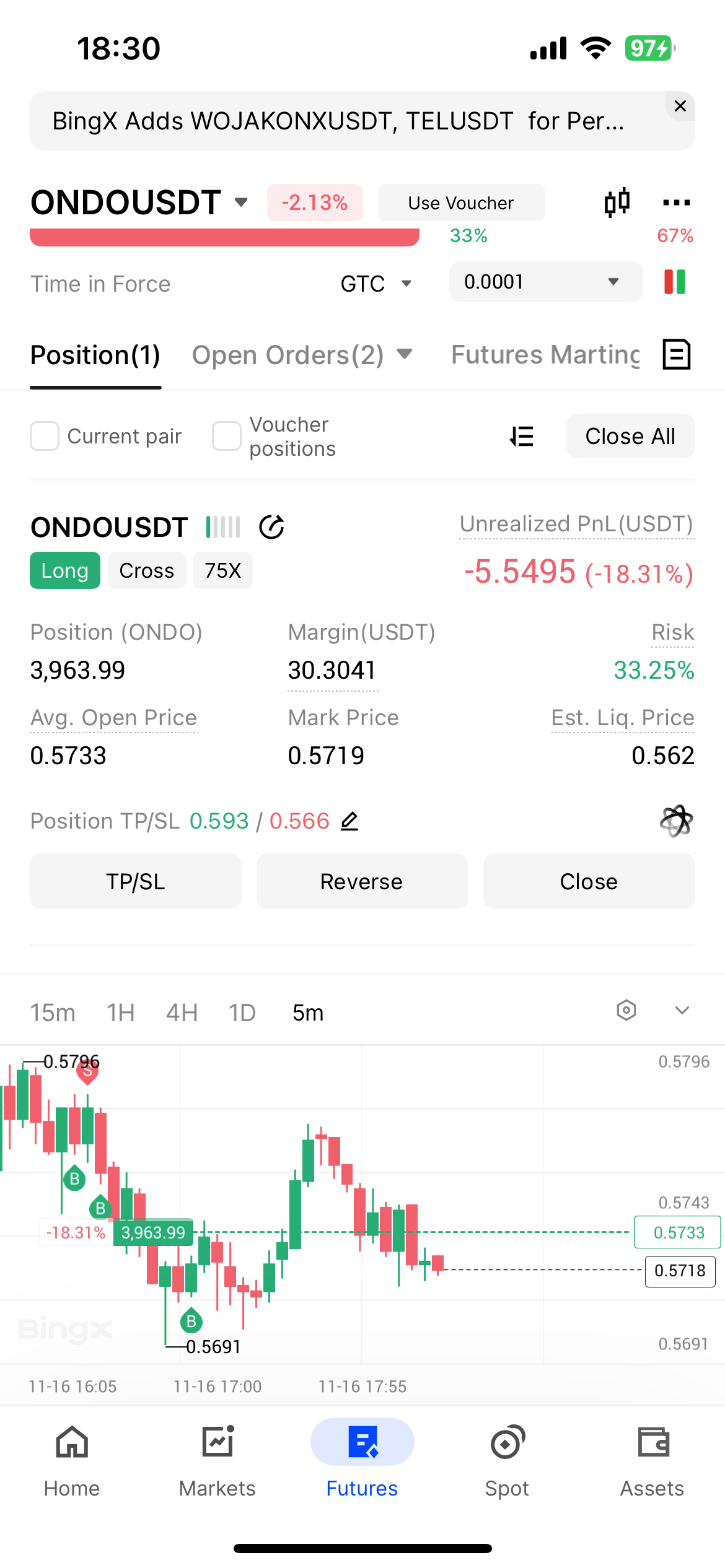Viewport: 725px width, 1568px height.
Task: Select the 1H chart interval
Action: tap(121, 1013)
